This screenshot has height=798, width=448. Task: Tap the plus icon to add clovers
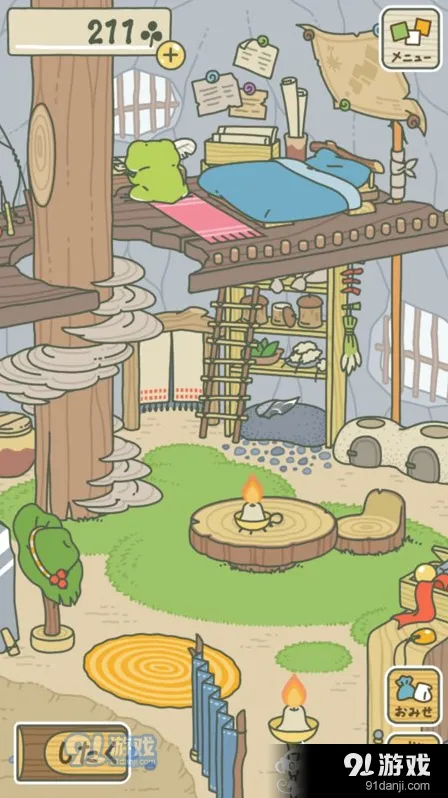[x=171, y=54]
